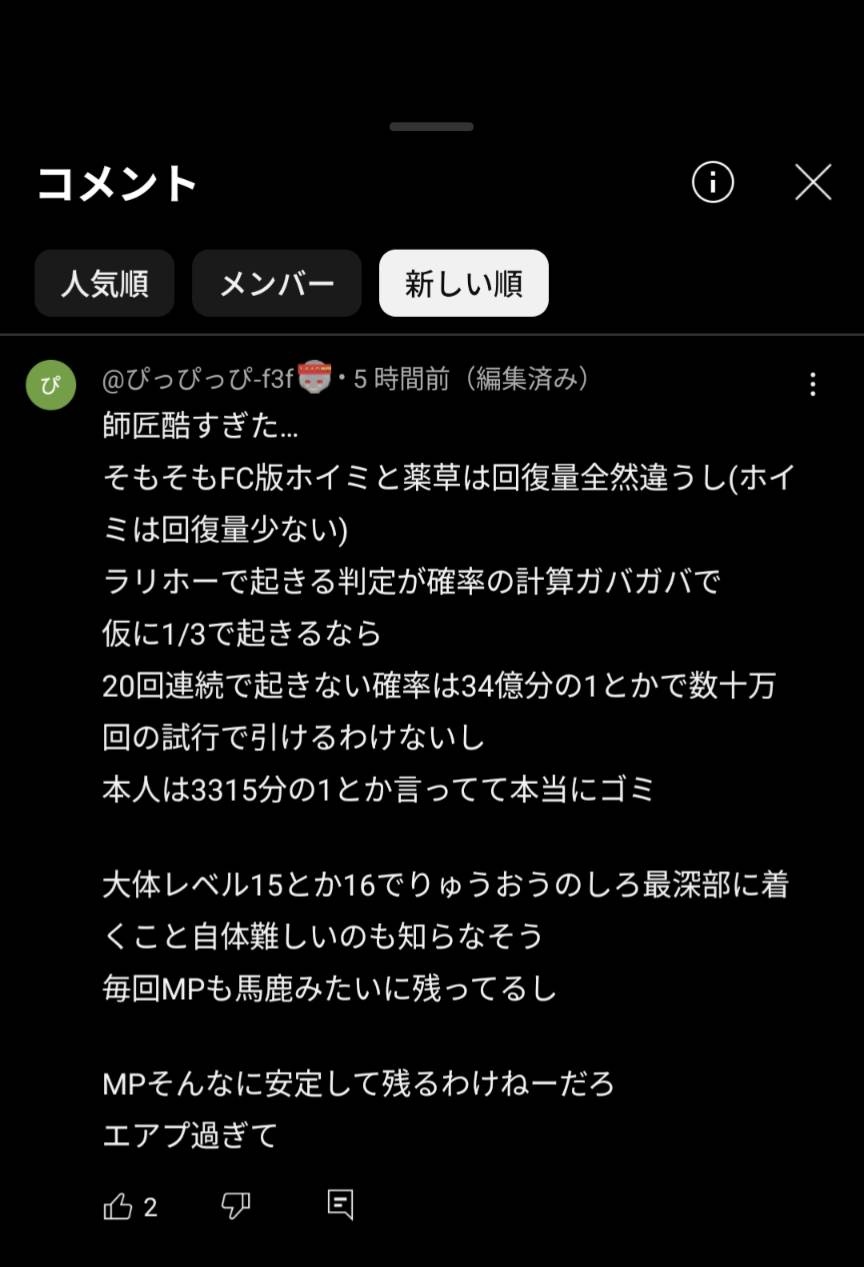Select the 新しい順 sort chip
Viewport: 864px width, 1267px height.
[x=463, y=284]
